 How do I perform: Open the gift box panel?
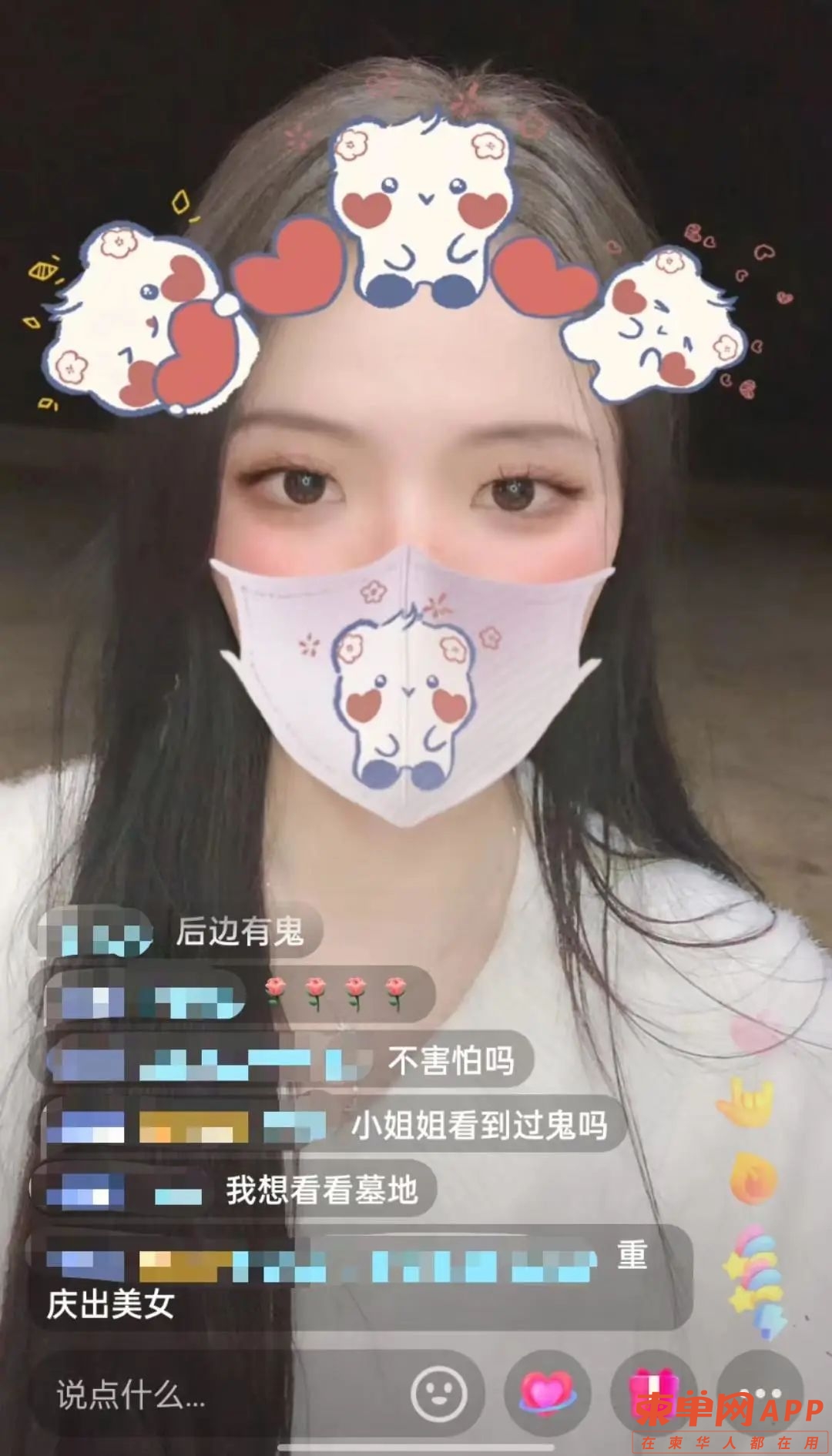point(651,1392)
